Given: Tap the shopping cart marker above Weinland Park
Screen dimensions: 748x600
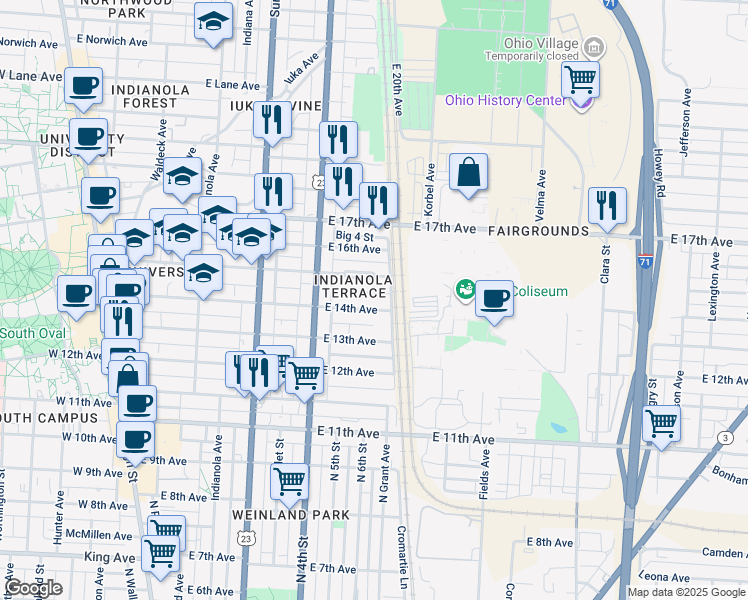Looking at the screenshot, I should [290, 486].
